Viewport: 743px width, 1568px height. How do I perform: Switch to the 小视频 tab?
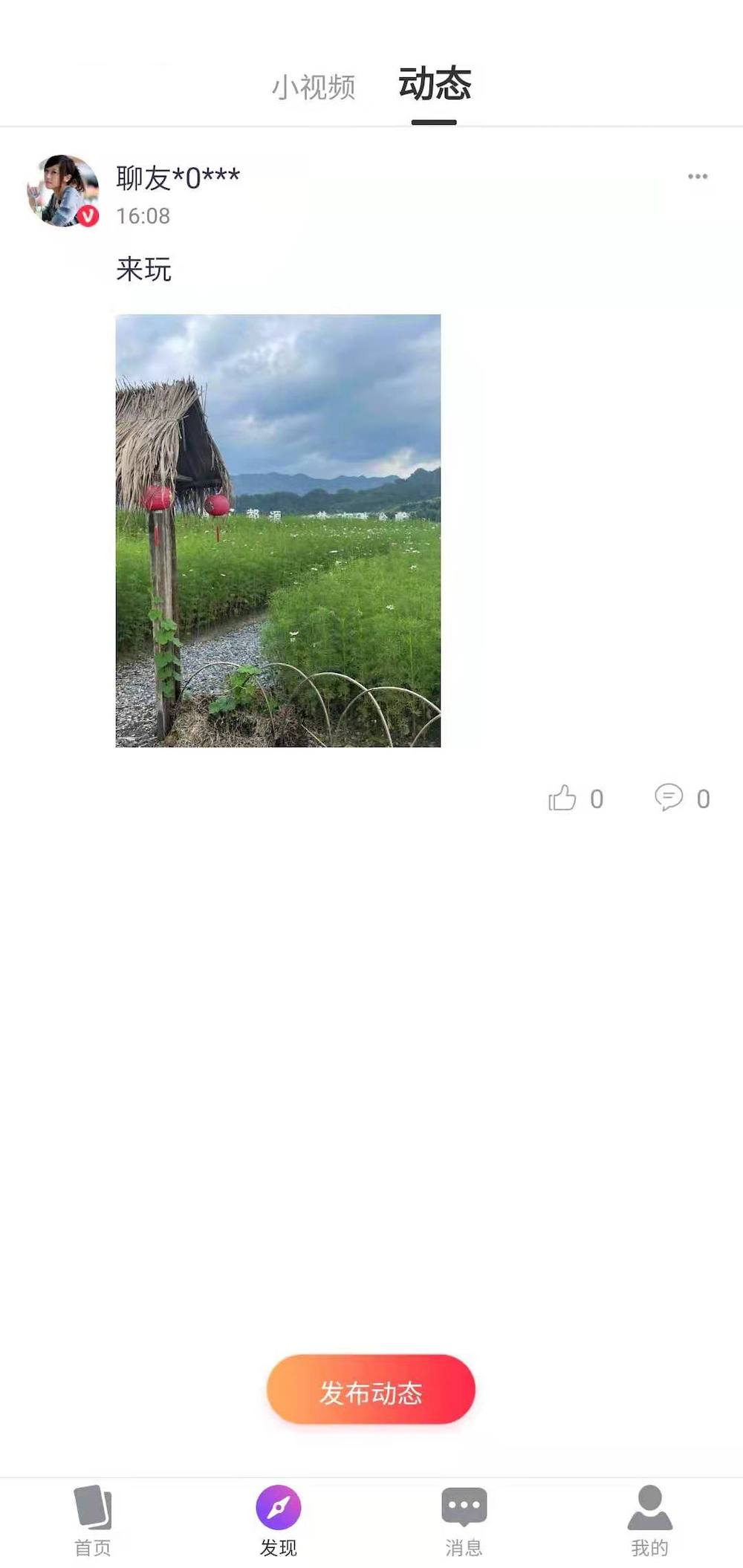(x=314, y=88)
